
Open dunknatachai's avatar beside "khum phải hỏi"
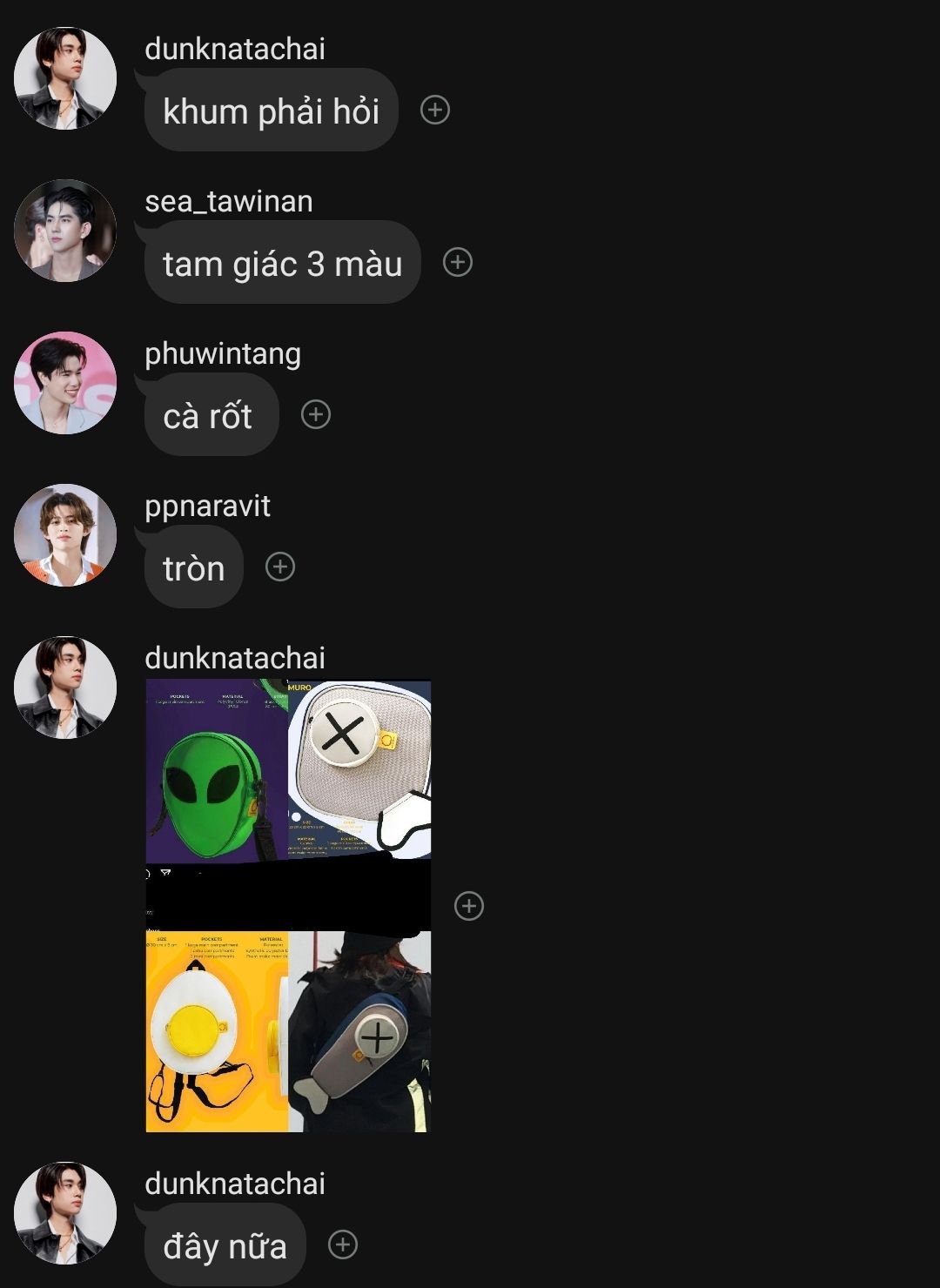click(x=65, y=78)
